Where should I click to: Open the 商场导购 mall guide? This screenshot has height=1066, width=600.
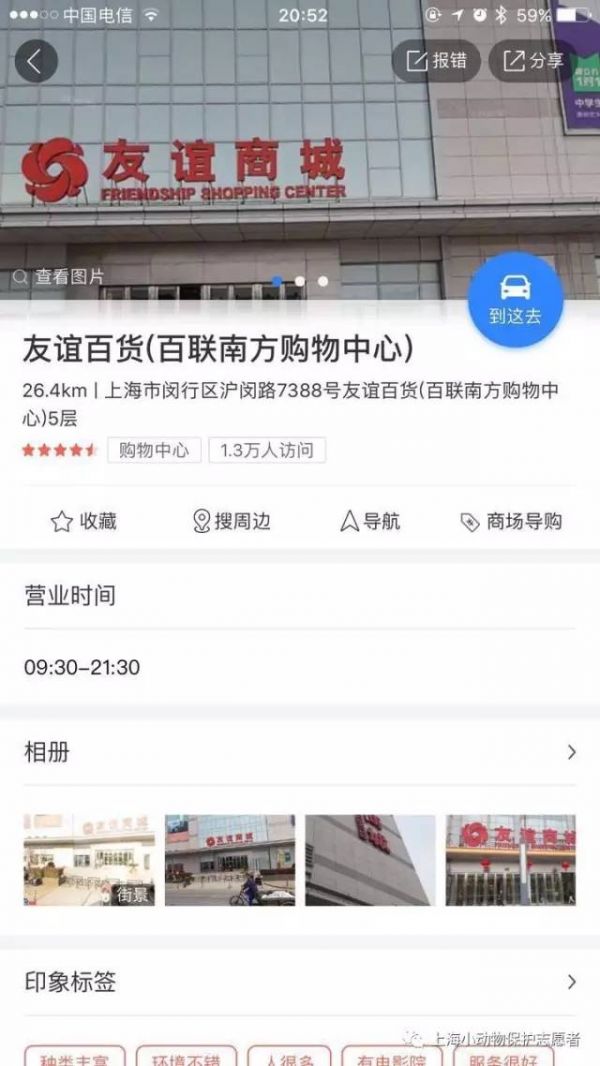coord(511,521)
